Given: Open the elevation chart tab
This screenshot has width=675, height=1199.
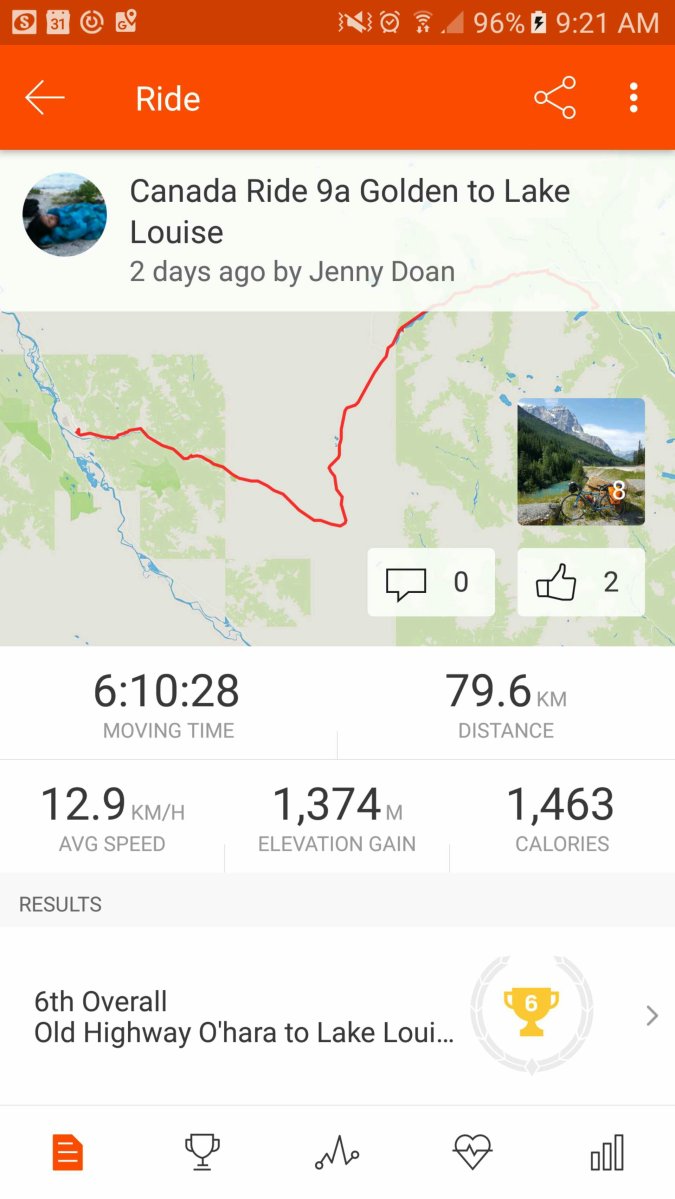Looking at the screenshot, I should 337,1153.
